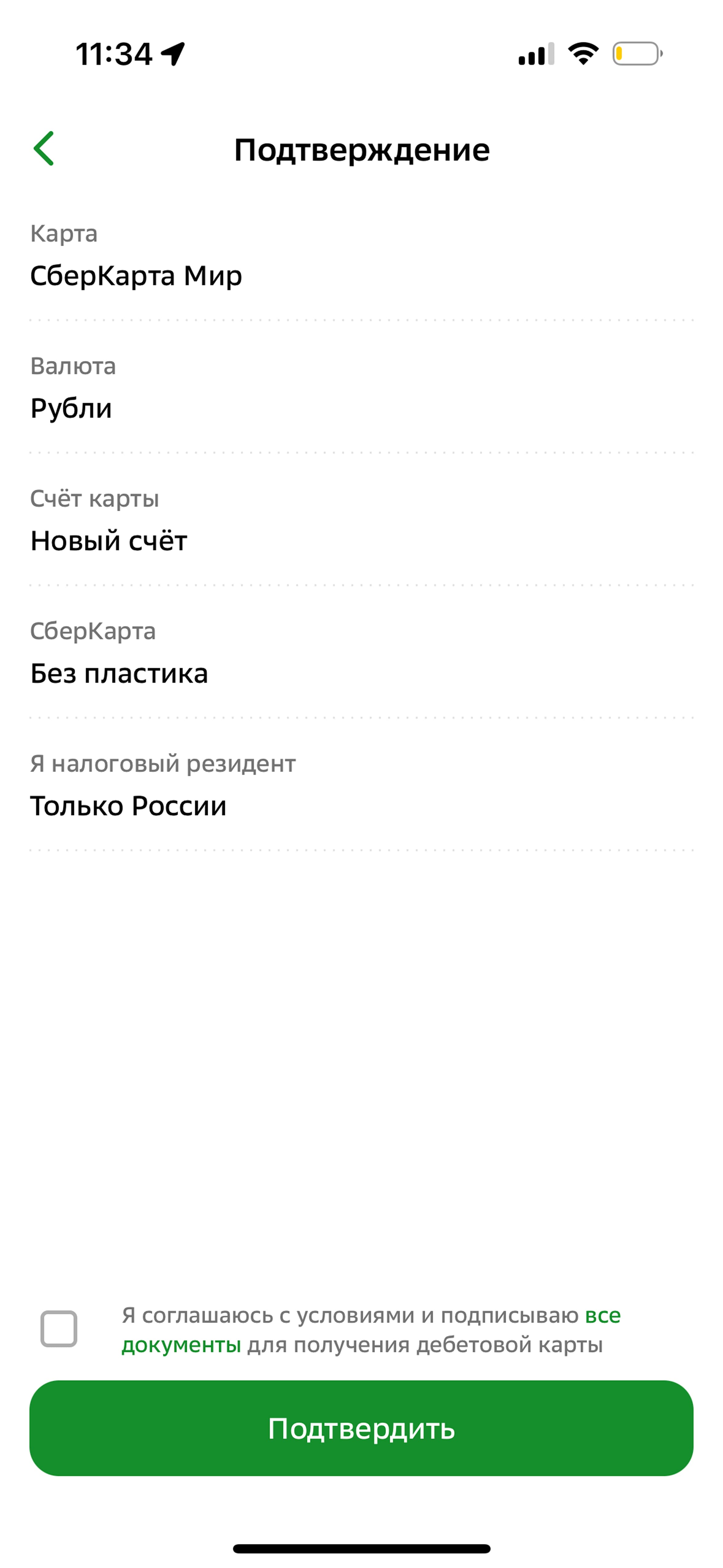This screenshot has width=723, height=1568.
Task: Open the "все документы" link
Action: pos(181,1344)
